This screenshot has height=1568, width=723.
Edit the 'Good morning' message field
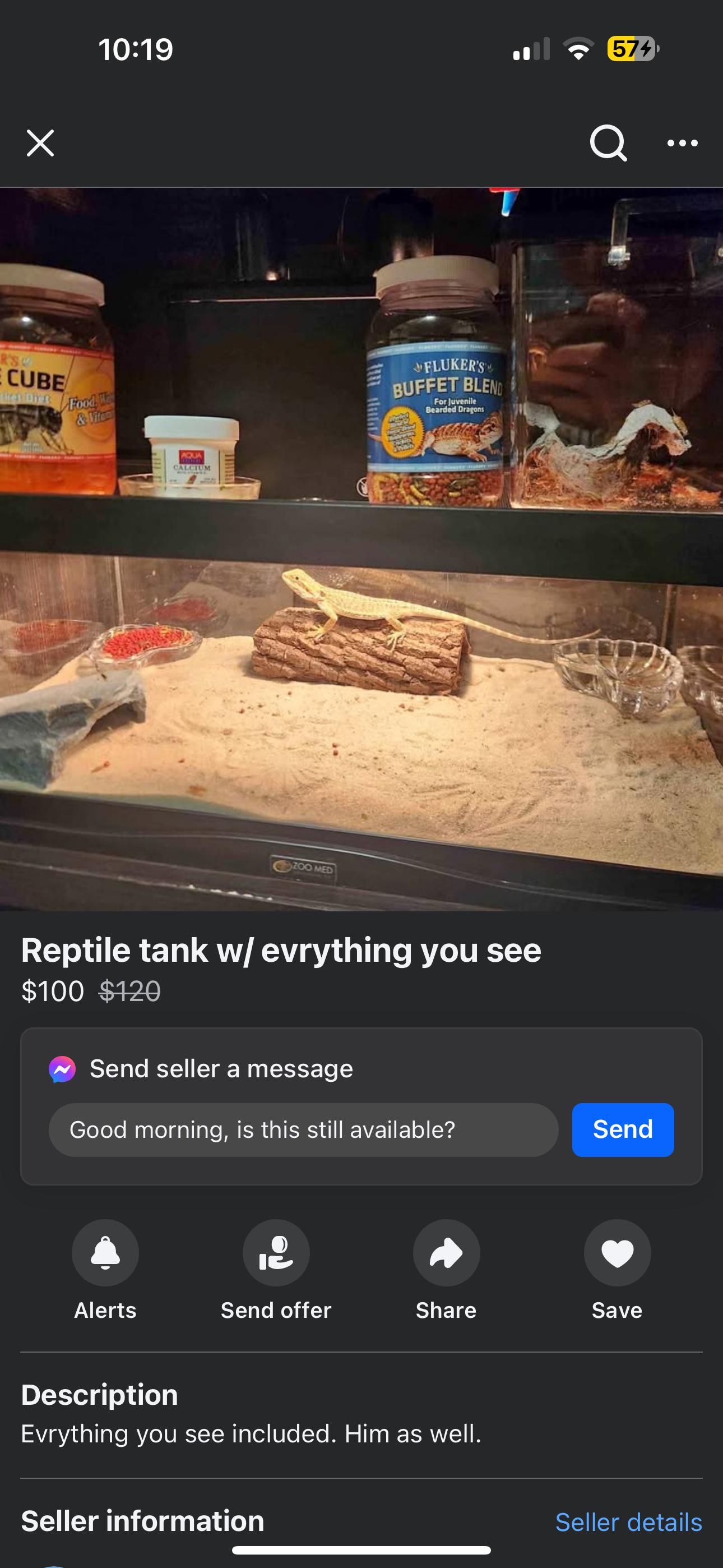(303, 1130)
